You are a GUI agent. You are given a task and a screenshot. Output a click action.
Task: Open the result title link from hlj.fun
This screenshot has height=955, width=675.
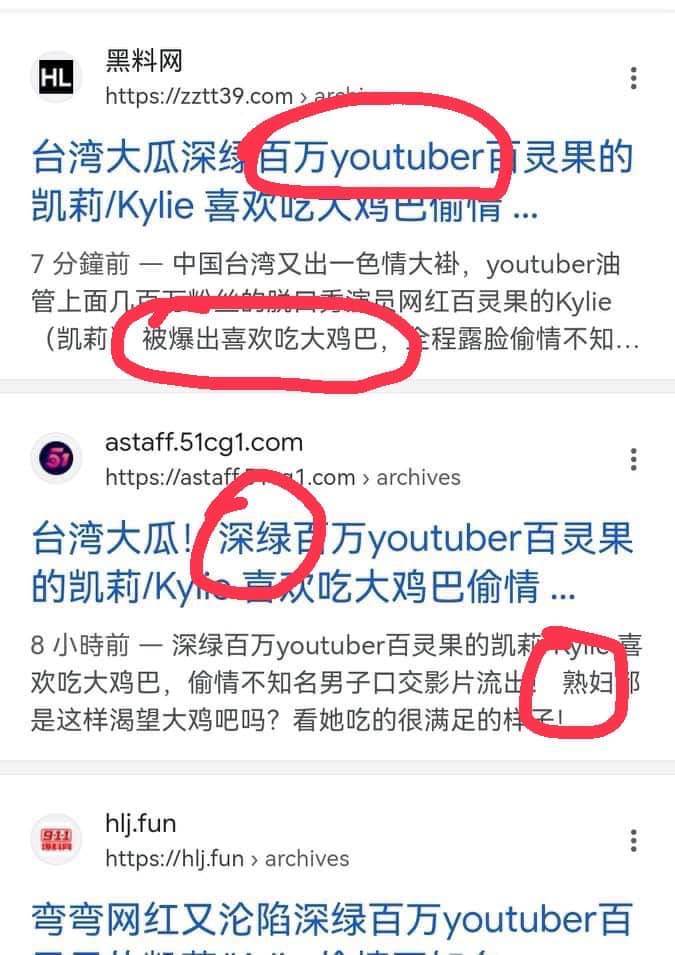coord(330,919)
